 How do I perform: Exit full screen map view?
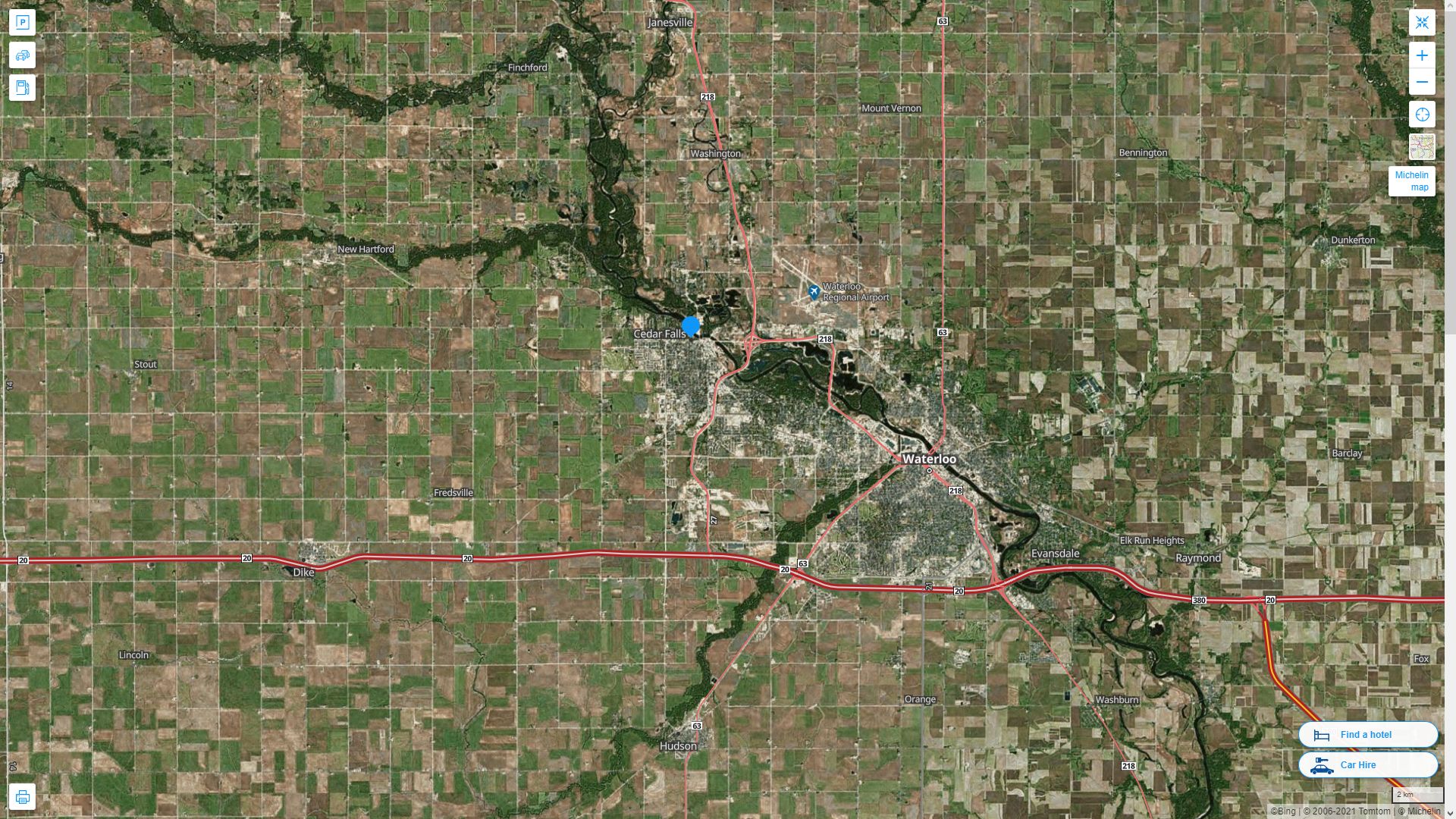[x=1422, y=23]
